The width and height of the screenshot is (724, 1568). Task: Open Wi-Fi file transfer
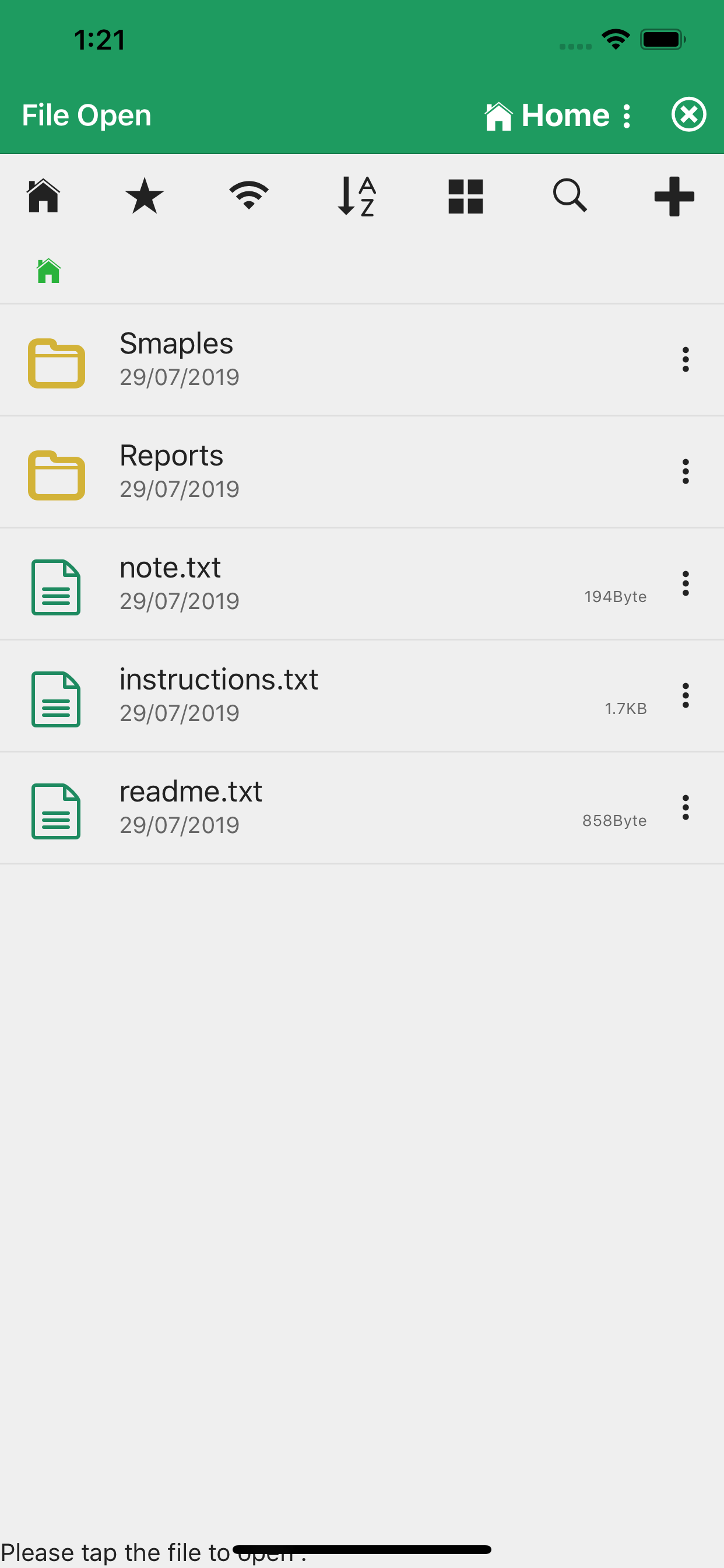point(248,196)
